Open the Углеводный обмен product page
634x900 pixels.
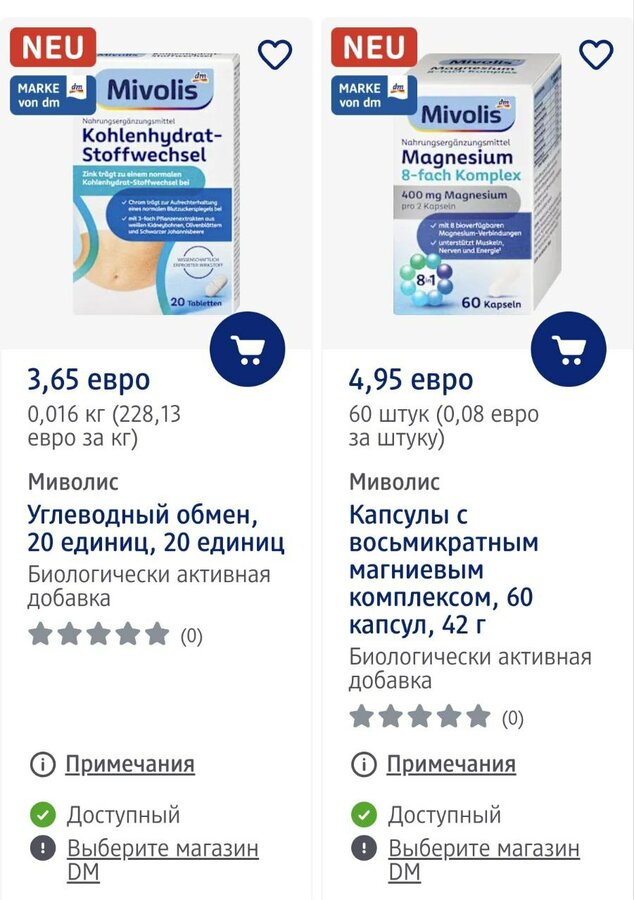tap(156, 529)
